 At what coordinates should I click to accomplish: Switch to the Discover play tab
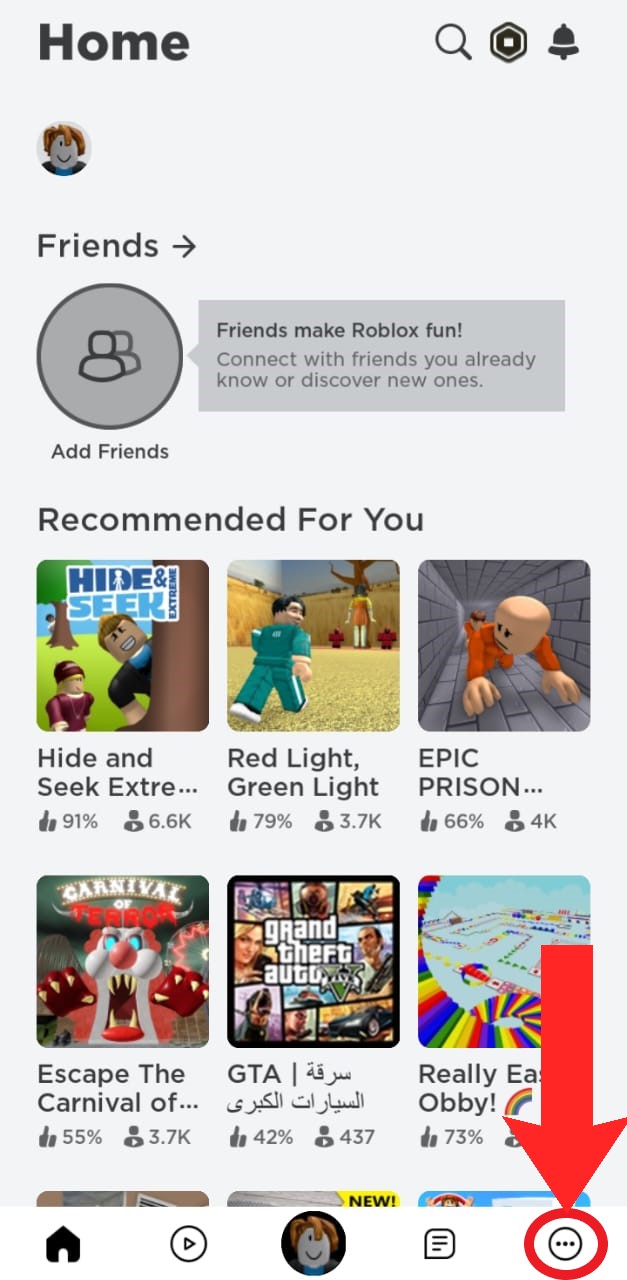[188, 1243]
